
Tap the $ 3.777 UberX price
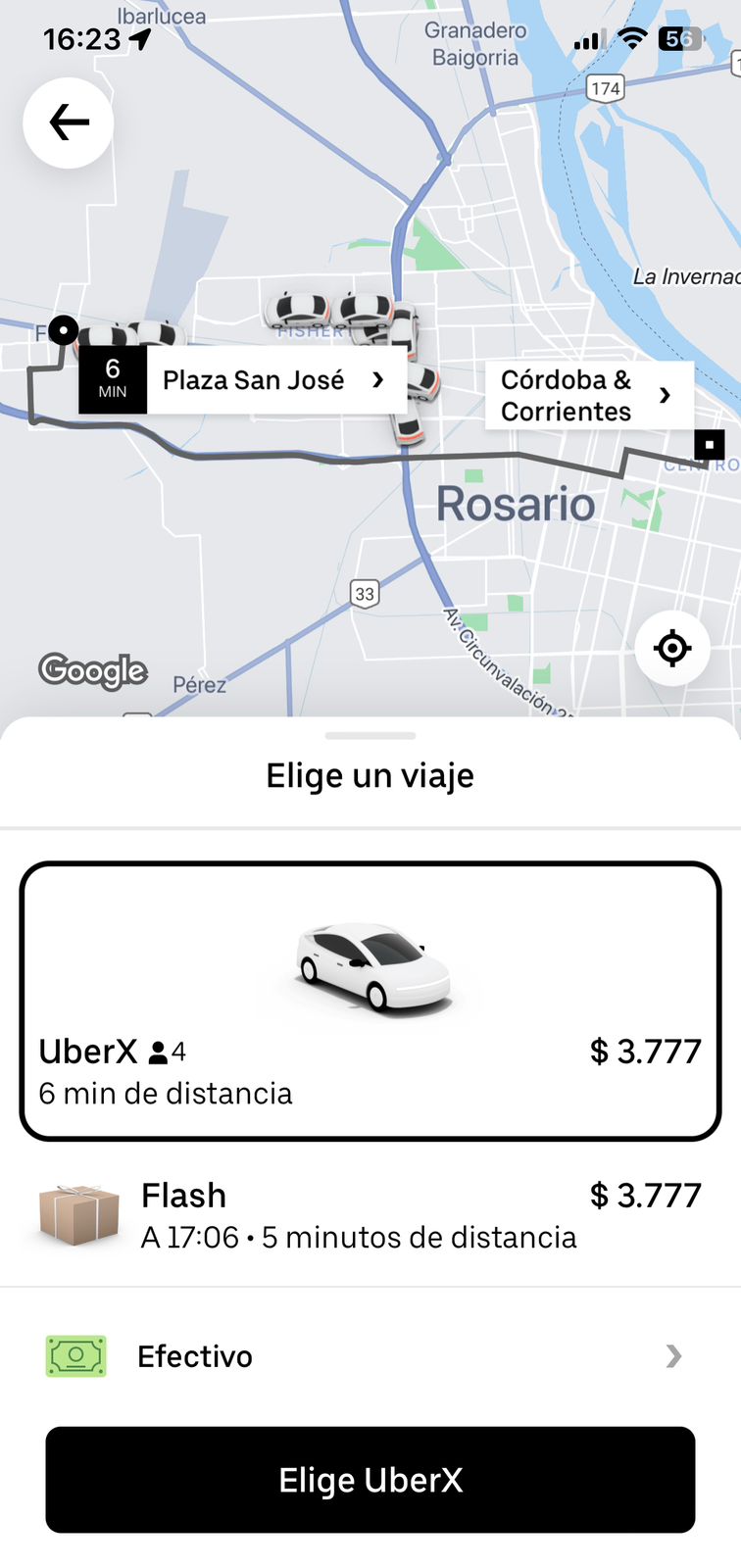click(645, 1051)
